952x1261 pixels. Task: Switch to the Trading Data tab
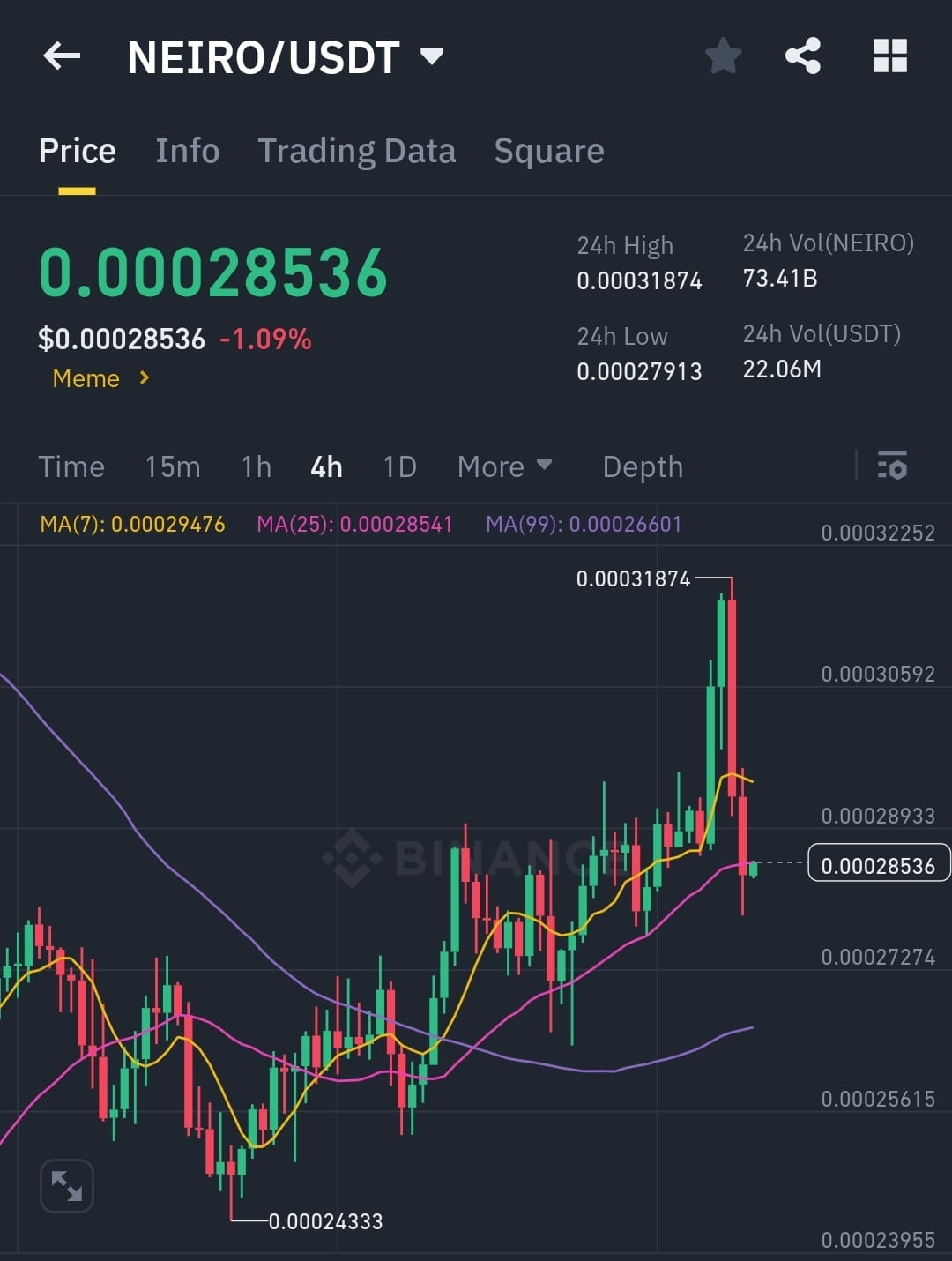click(356, 150)
